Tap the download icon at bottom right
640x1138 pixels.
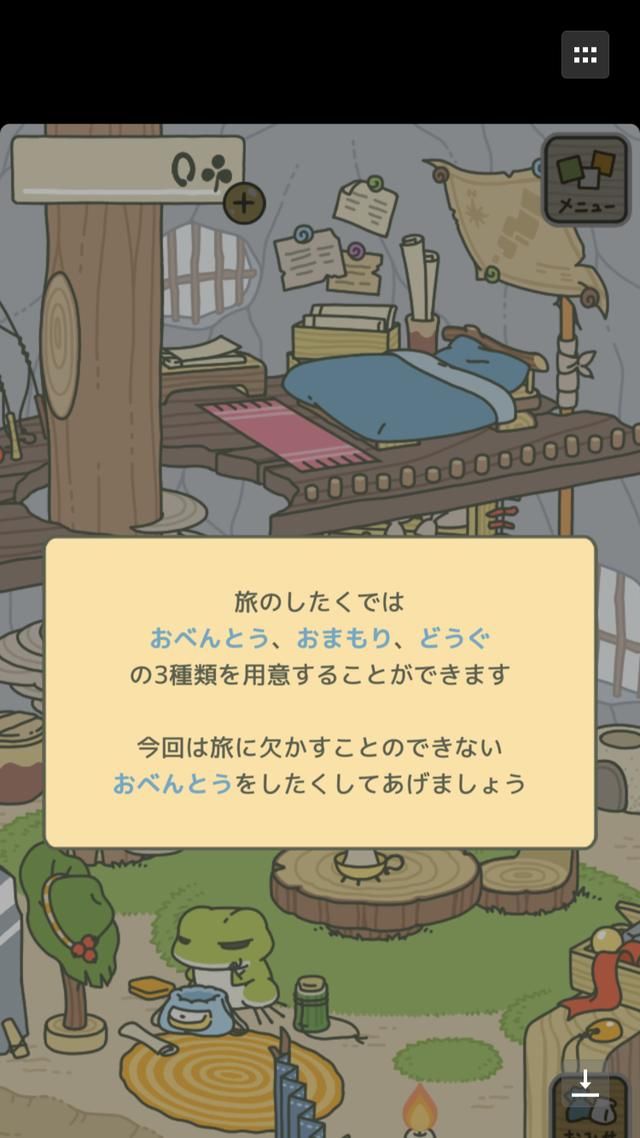coord(585,1088)
